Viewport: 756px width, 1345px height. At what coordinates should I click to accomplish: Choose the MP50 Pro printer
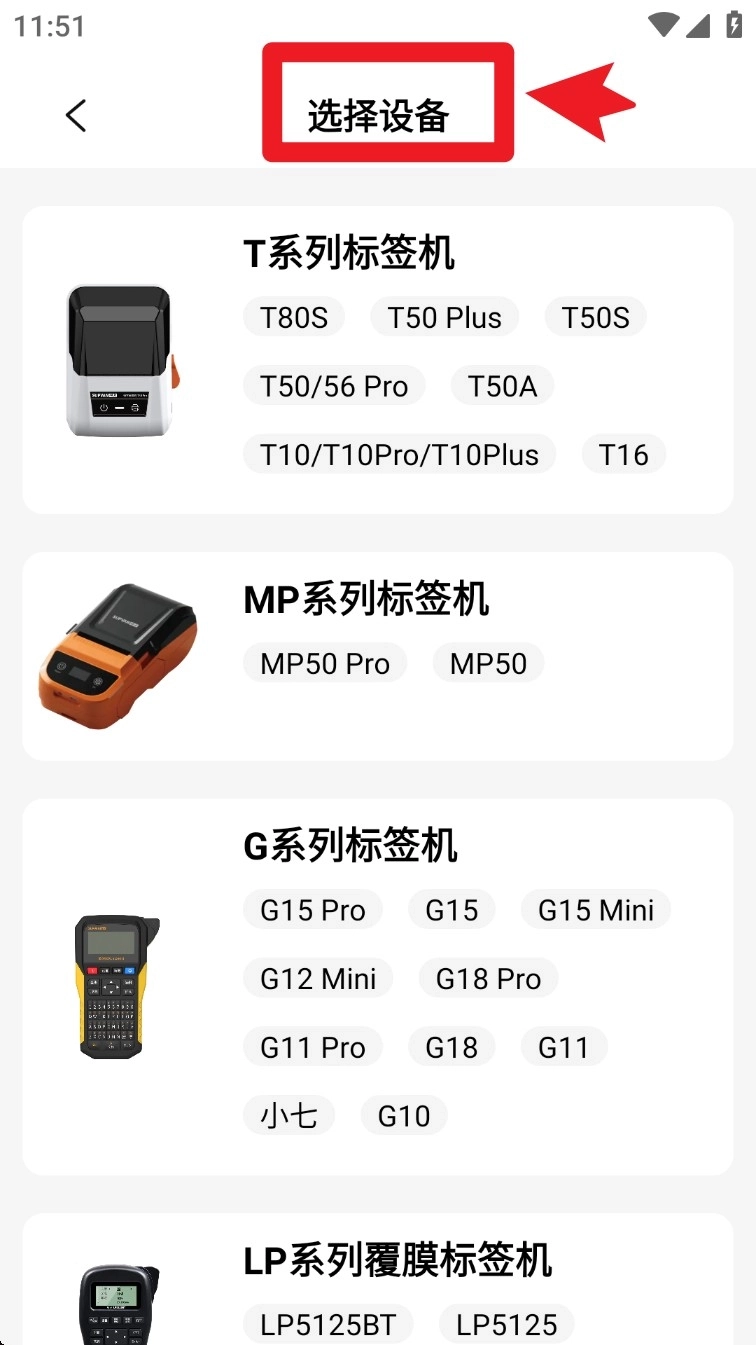click(x=325, y=663)
